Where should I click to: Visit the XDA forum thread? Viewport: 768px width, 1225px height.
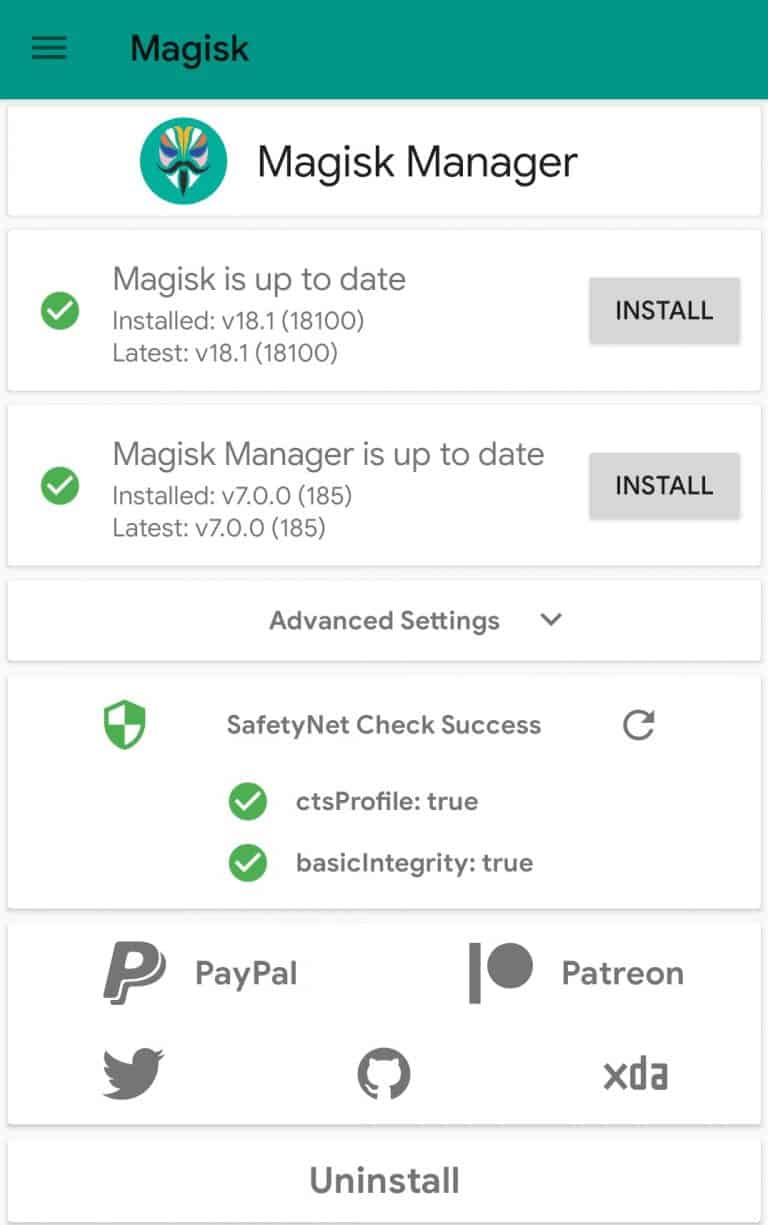click(637, 1074)
